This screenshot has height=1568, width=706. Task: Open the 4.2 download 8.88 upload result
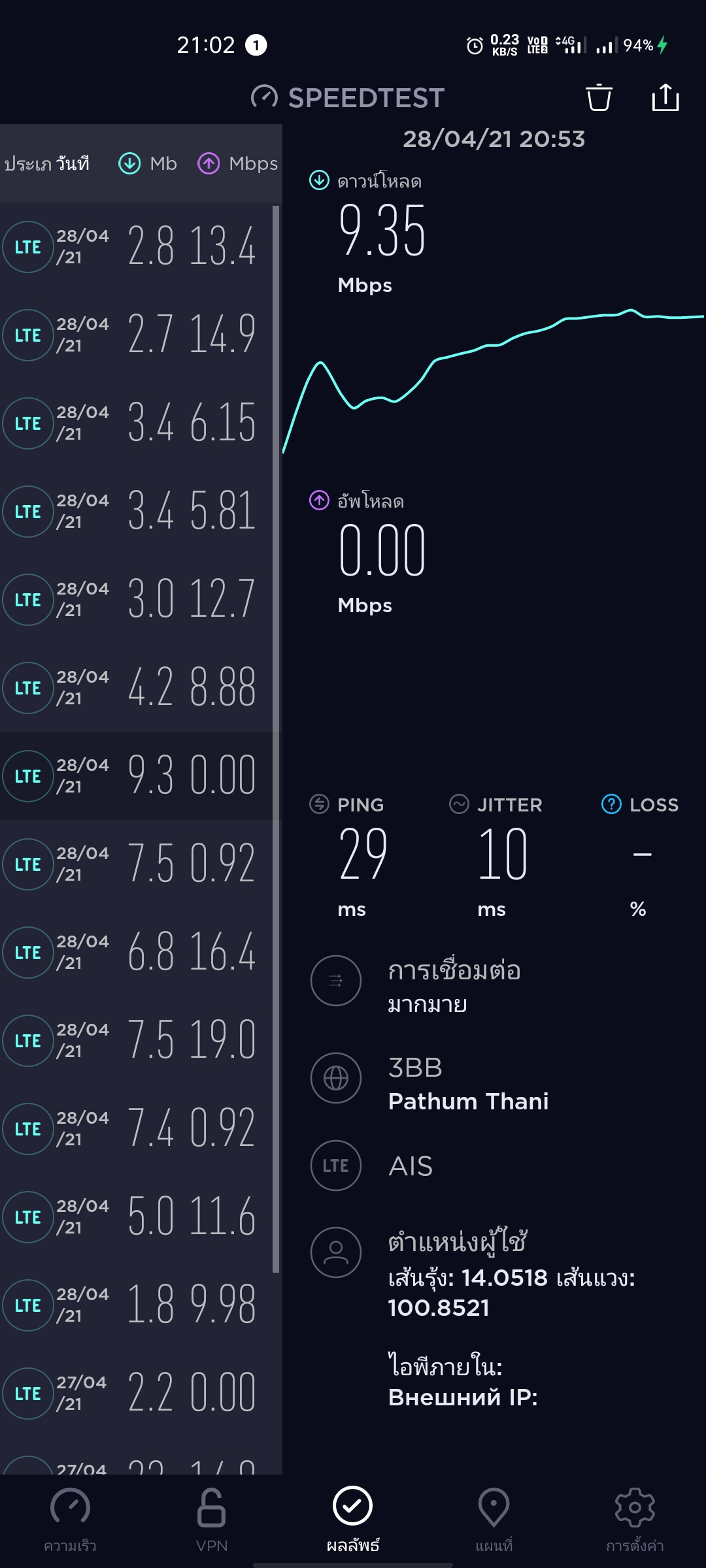tap(136, 688)
